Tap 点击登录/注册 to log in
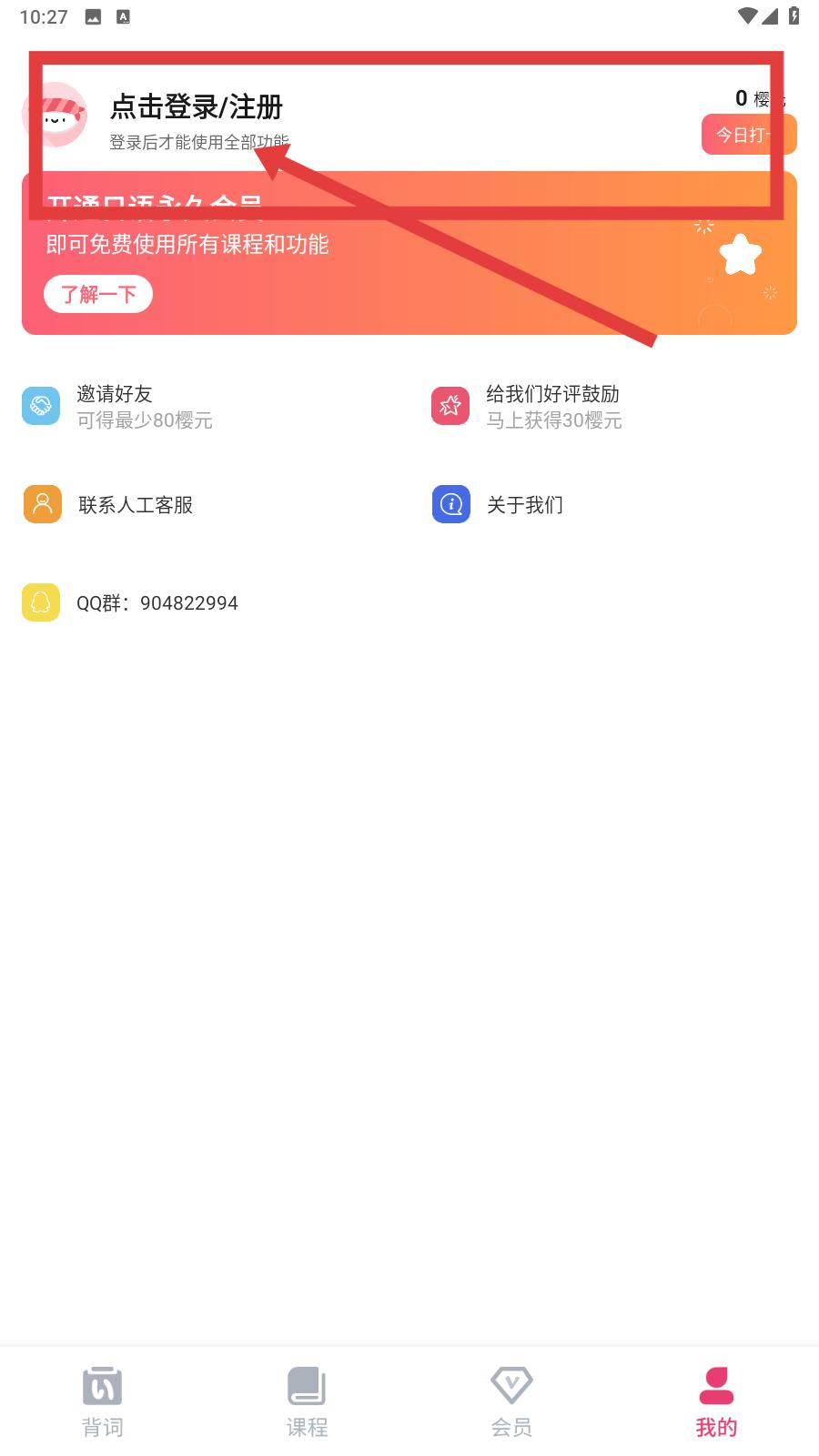The height and width of the screenshot is (1456, 819). pos(197,107)
